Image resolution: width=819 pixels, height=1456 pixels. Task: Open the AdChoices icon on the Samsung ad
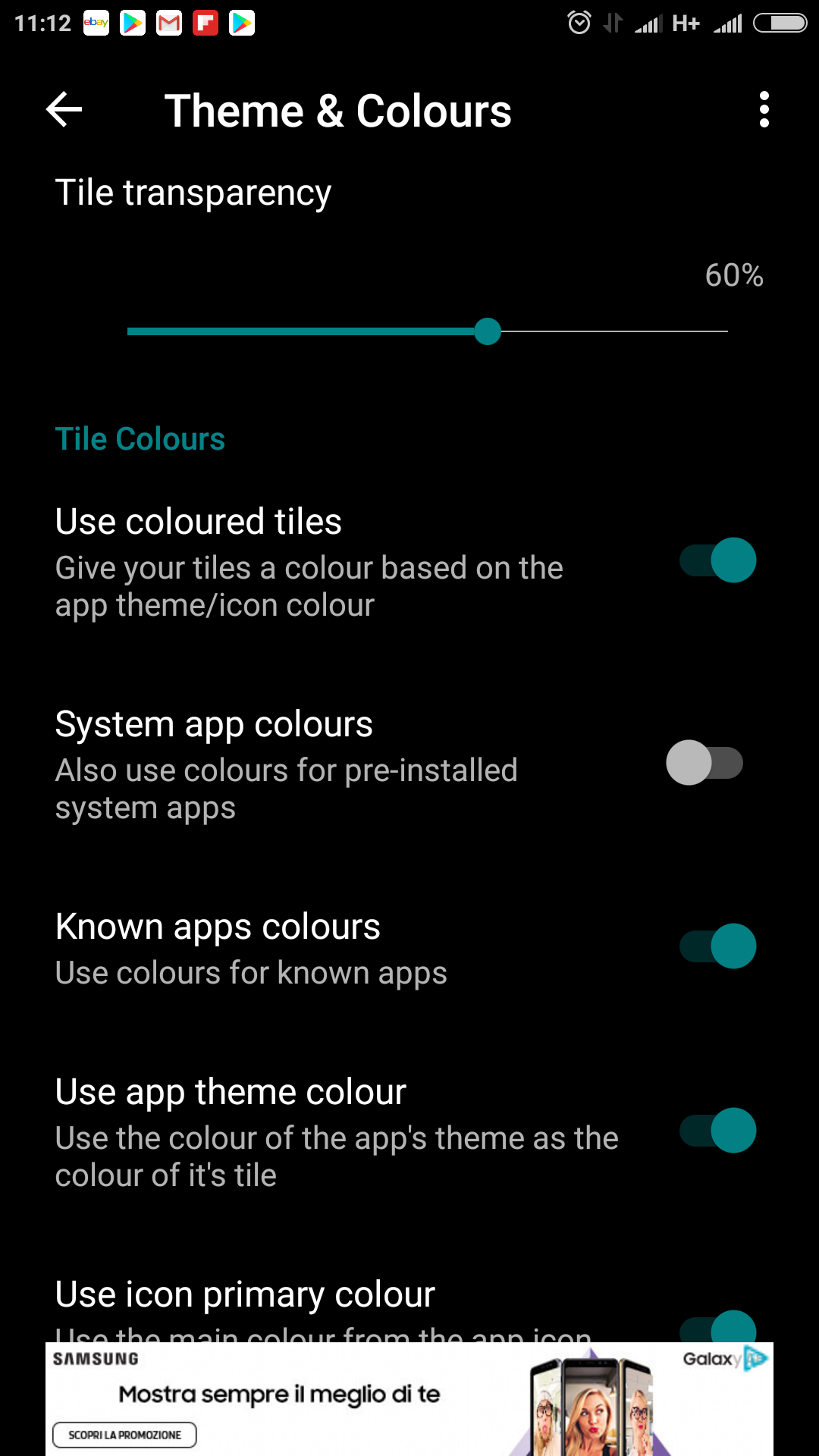pyautogui.click(x=757, y=1358)
